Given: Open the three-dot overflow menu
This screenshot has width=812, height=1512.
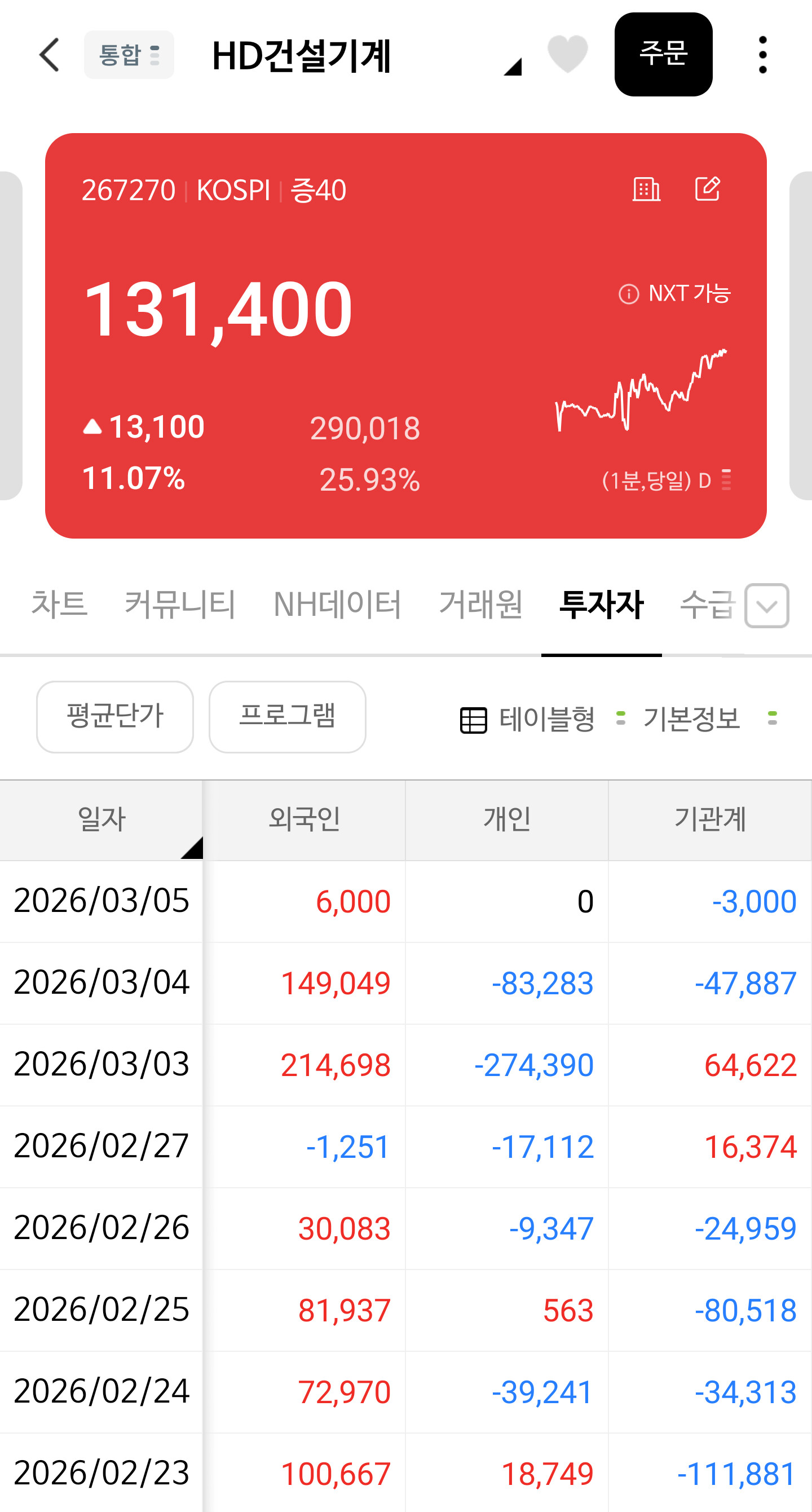Looking at the screenshot, I should pyautogui.click(x=762, y=55).
